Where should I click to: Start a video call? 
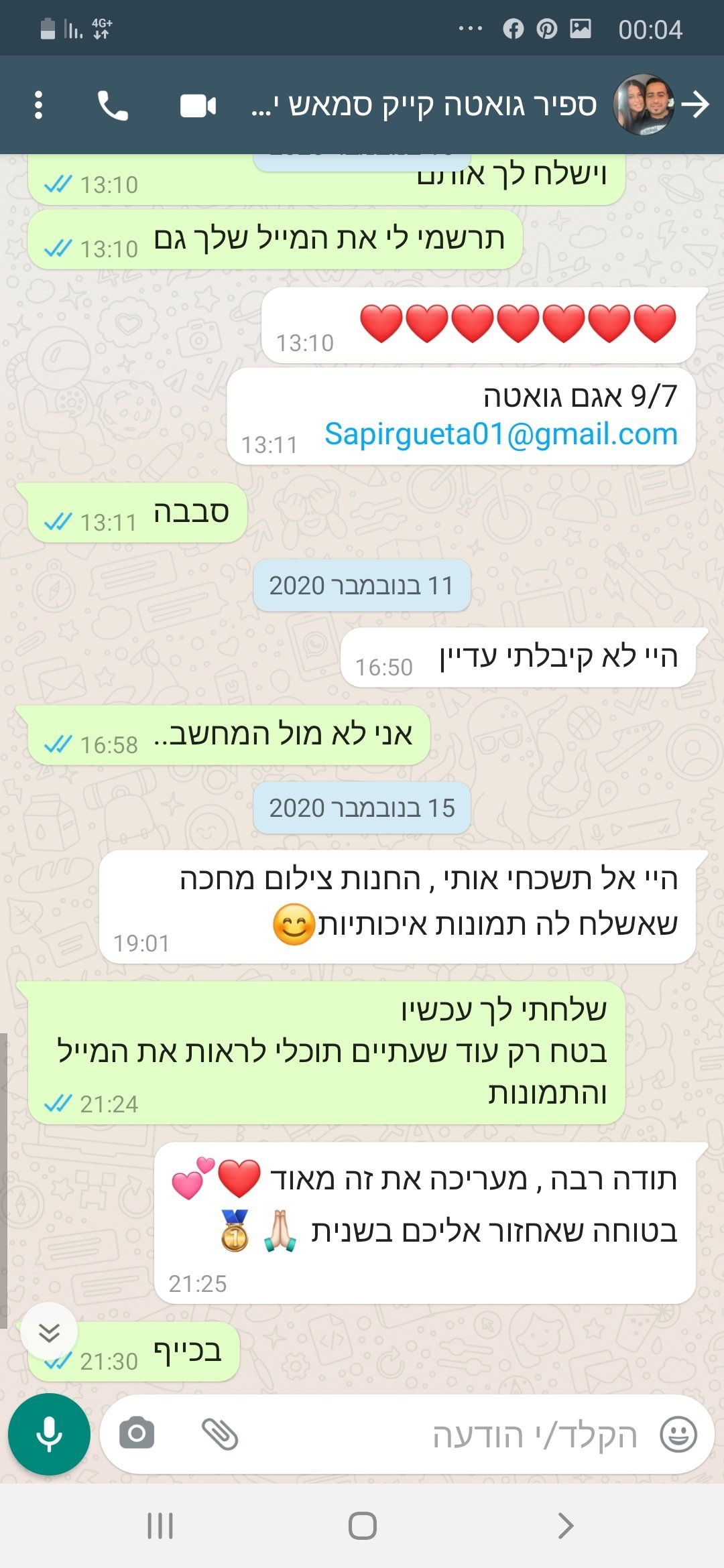pos(198,106)
